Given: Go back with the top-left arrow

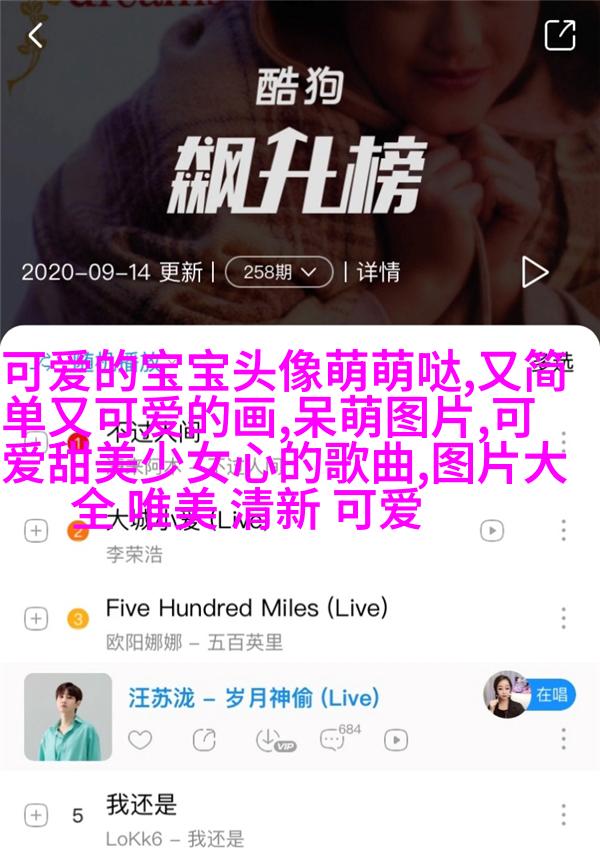Looking at the screenshot, I should click(35, 37).
